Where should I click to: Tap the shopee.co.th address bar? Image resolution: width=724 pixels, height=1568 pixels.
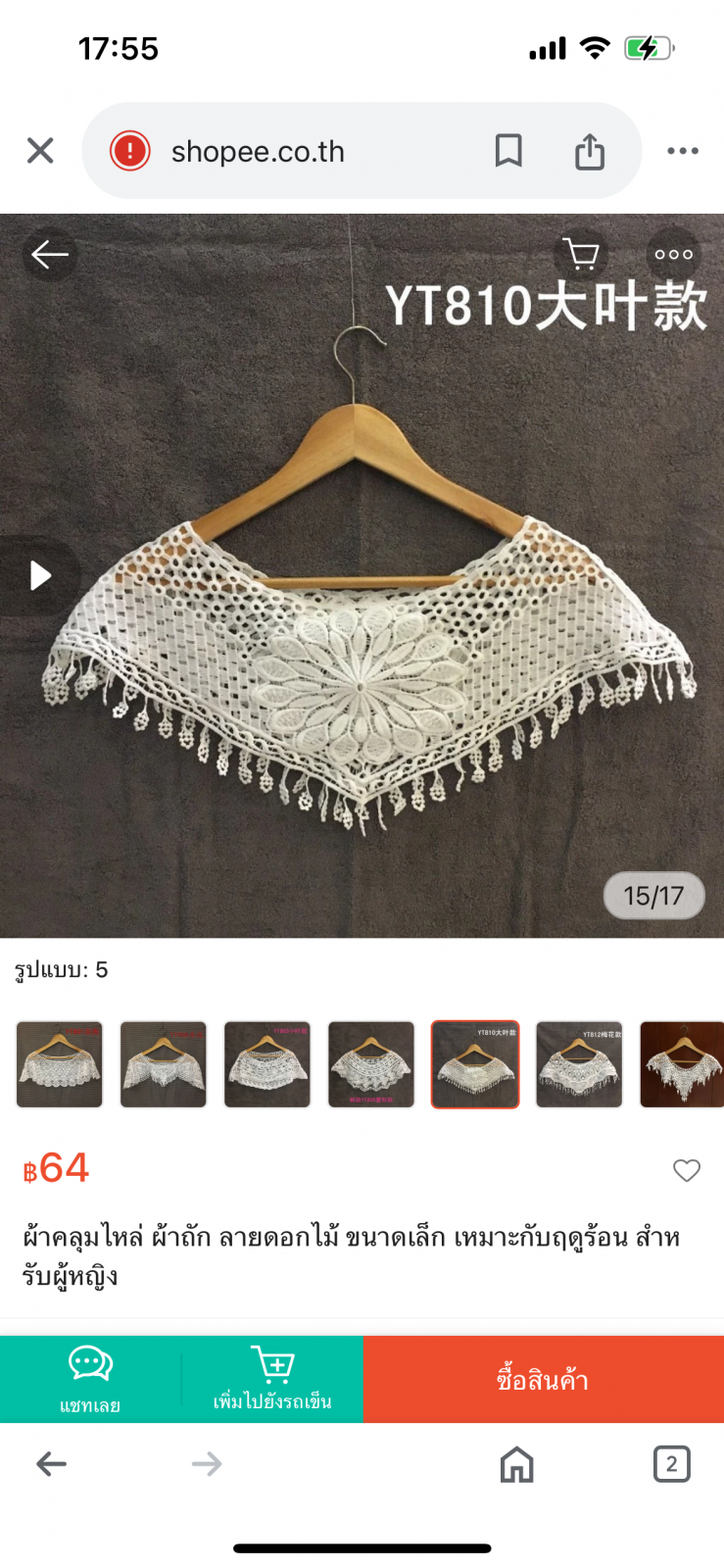(x=294, y=151)
